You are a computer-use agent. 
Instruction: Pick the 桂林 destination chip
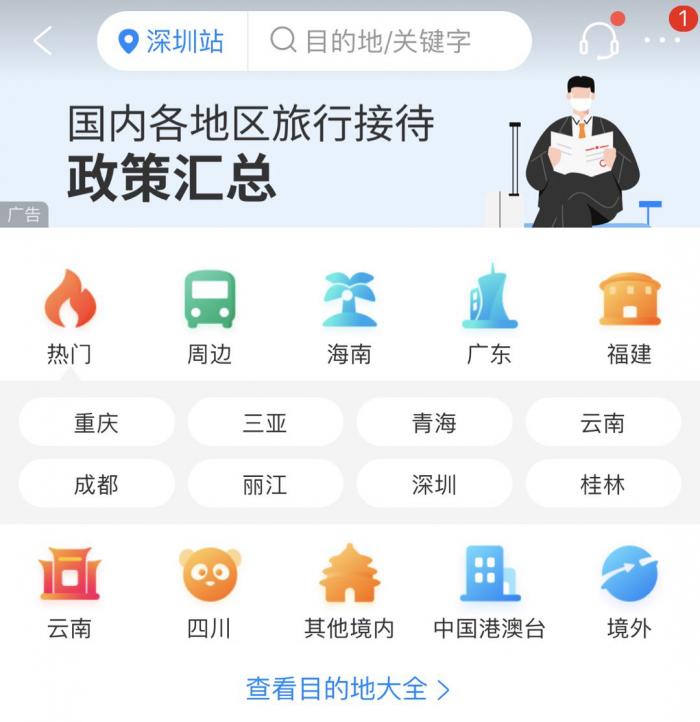click(603, 485)
